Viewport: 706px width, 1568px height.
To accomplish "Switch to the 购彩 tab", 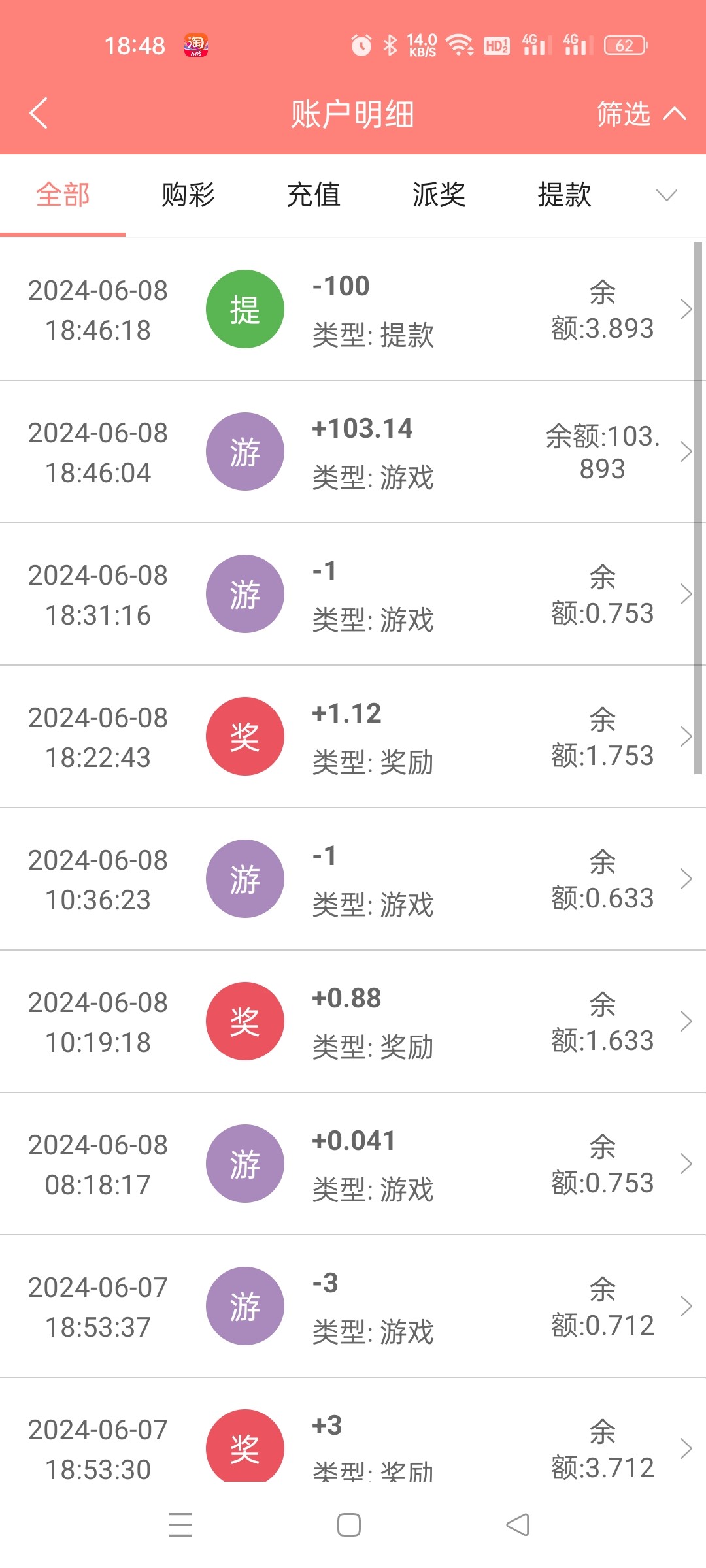I will pyautogui.click(x=188, y=195).
